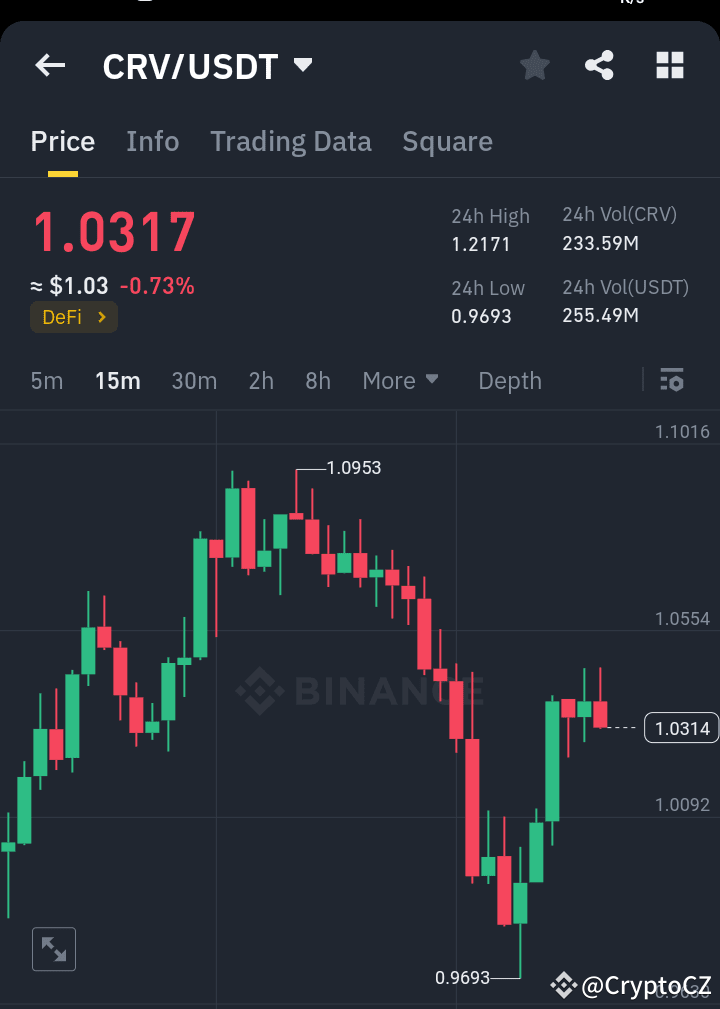This screenshot has width=720, height=1009.
Task: Open the Square tab
Action: (x=447, y=141)
